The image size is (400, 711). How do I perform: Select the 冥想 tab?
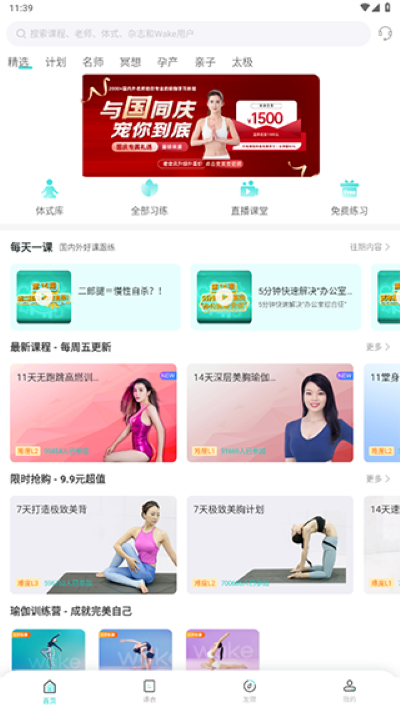coord(130,62)
